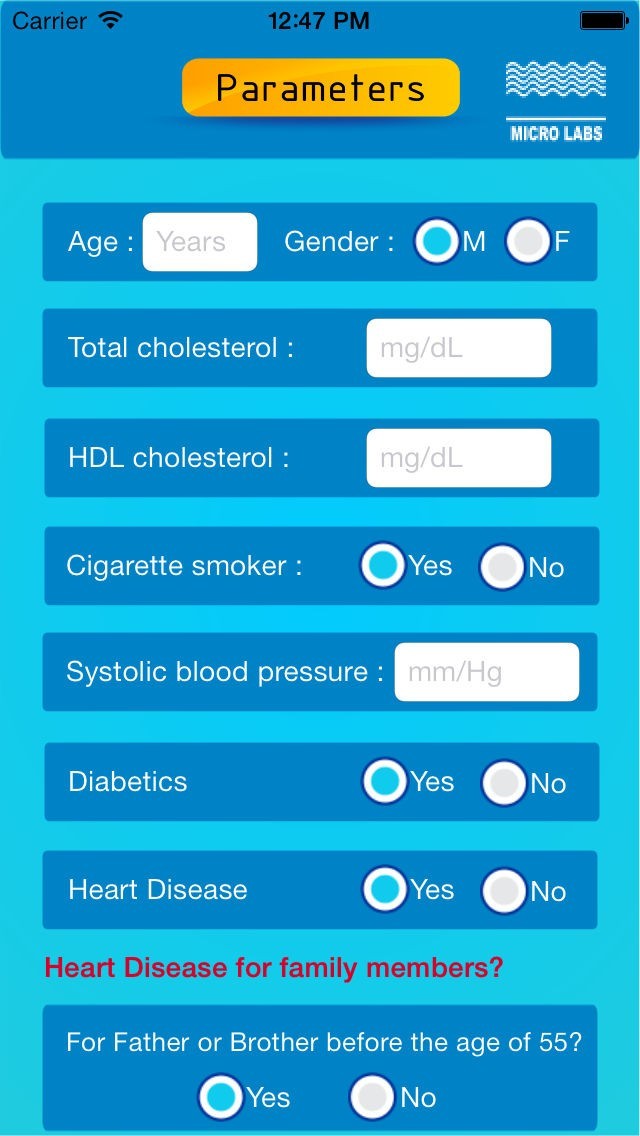This screenshot has width=640, height=1136.
Task: Set Diabetics to No
Action: click(x=503, y=782)
